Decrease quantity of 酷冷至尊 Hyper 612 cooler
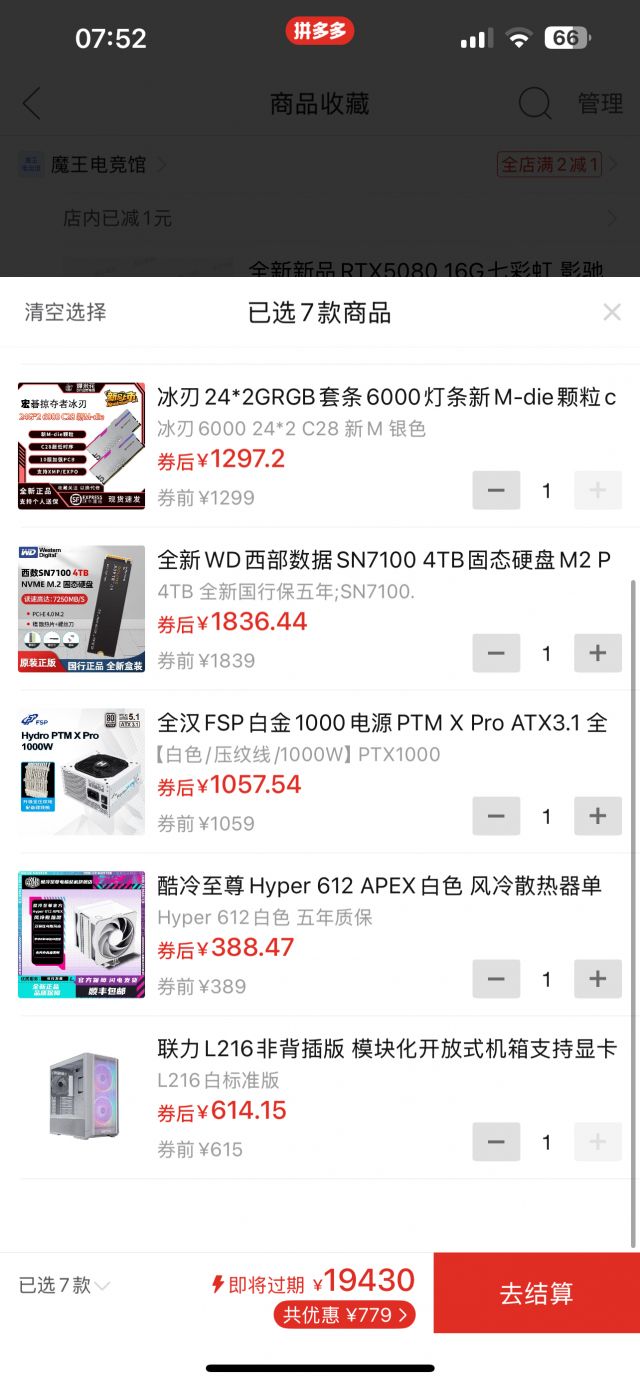 496,980
